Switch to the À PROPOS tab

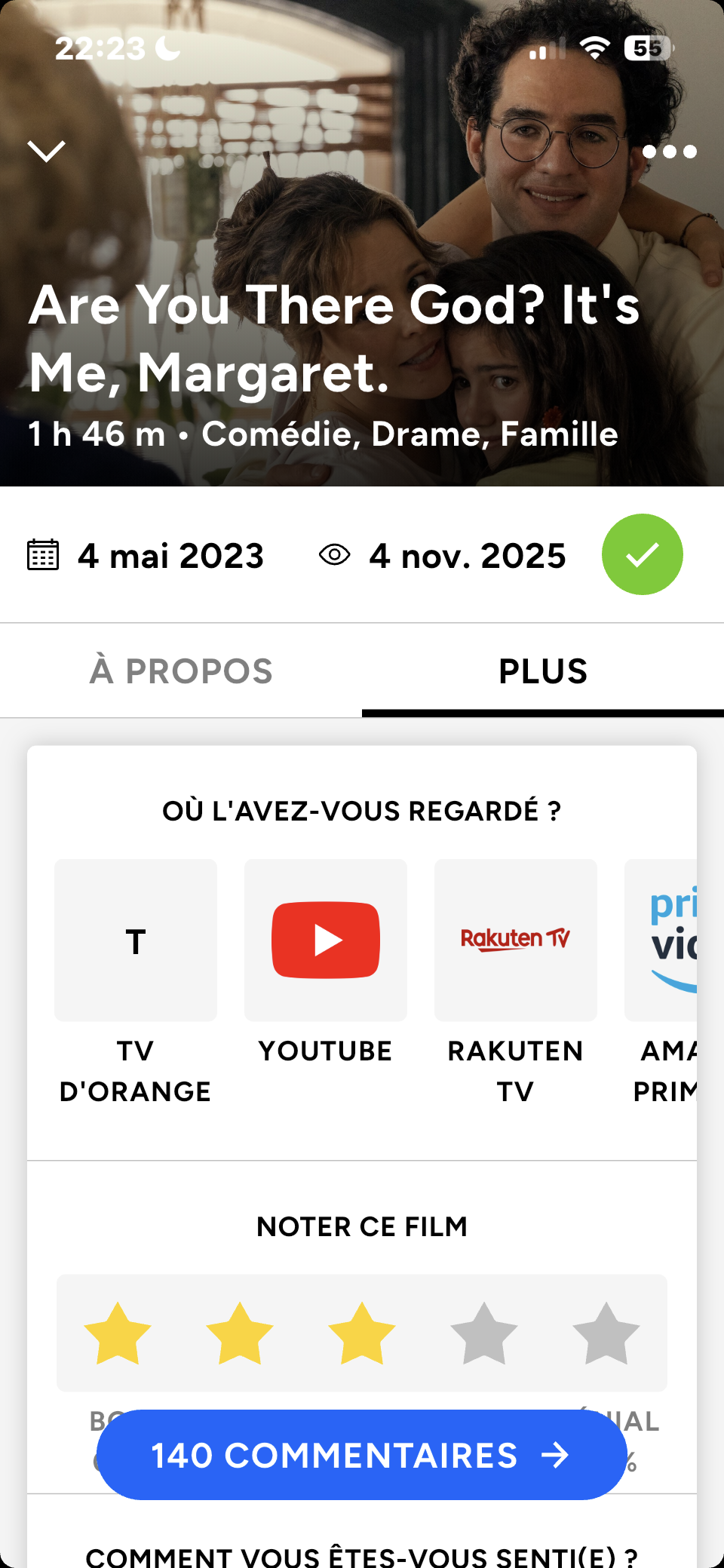tap(181, 671)
